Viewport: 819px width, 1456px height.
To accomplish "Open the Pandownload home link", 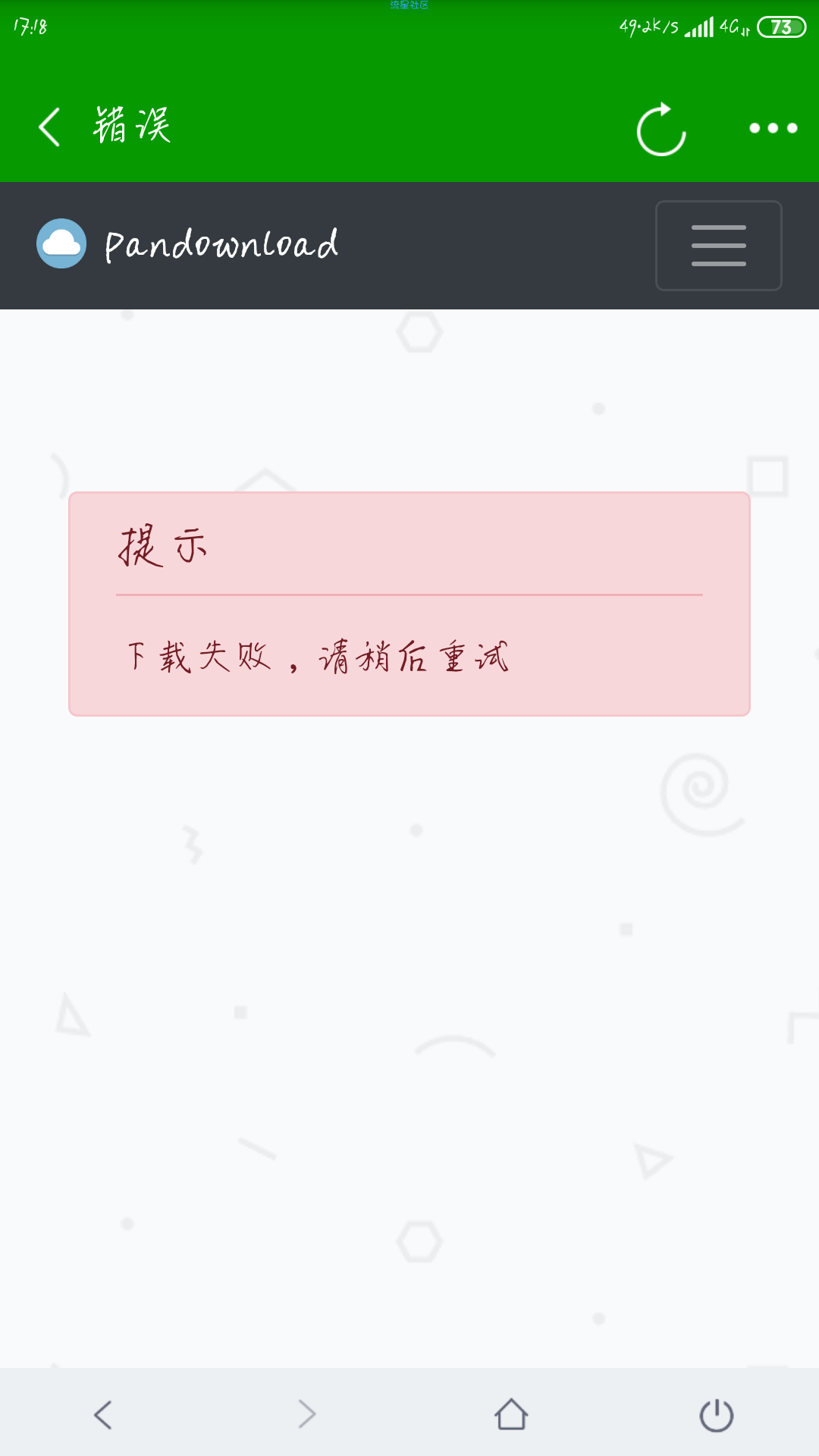I will pyautogui.click(x=188, y=244).
